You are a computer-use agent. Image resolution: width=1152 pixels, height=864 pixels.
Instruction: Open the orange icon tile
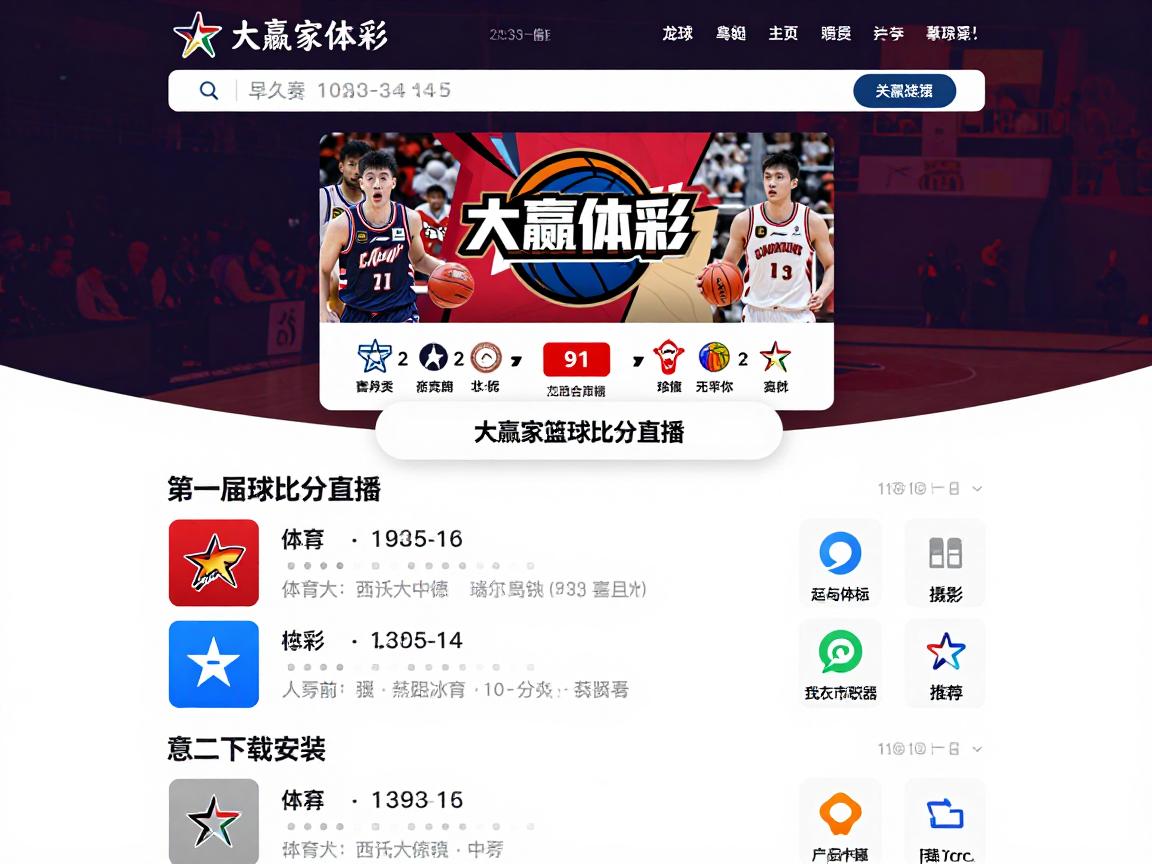[840, 822]
